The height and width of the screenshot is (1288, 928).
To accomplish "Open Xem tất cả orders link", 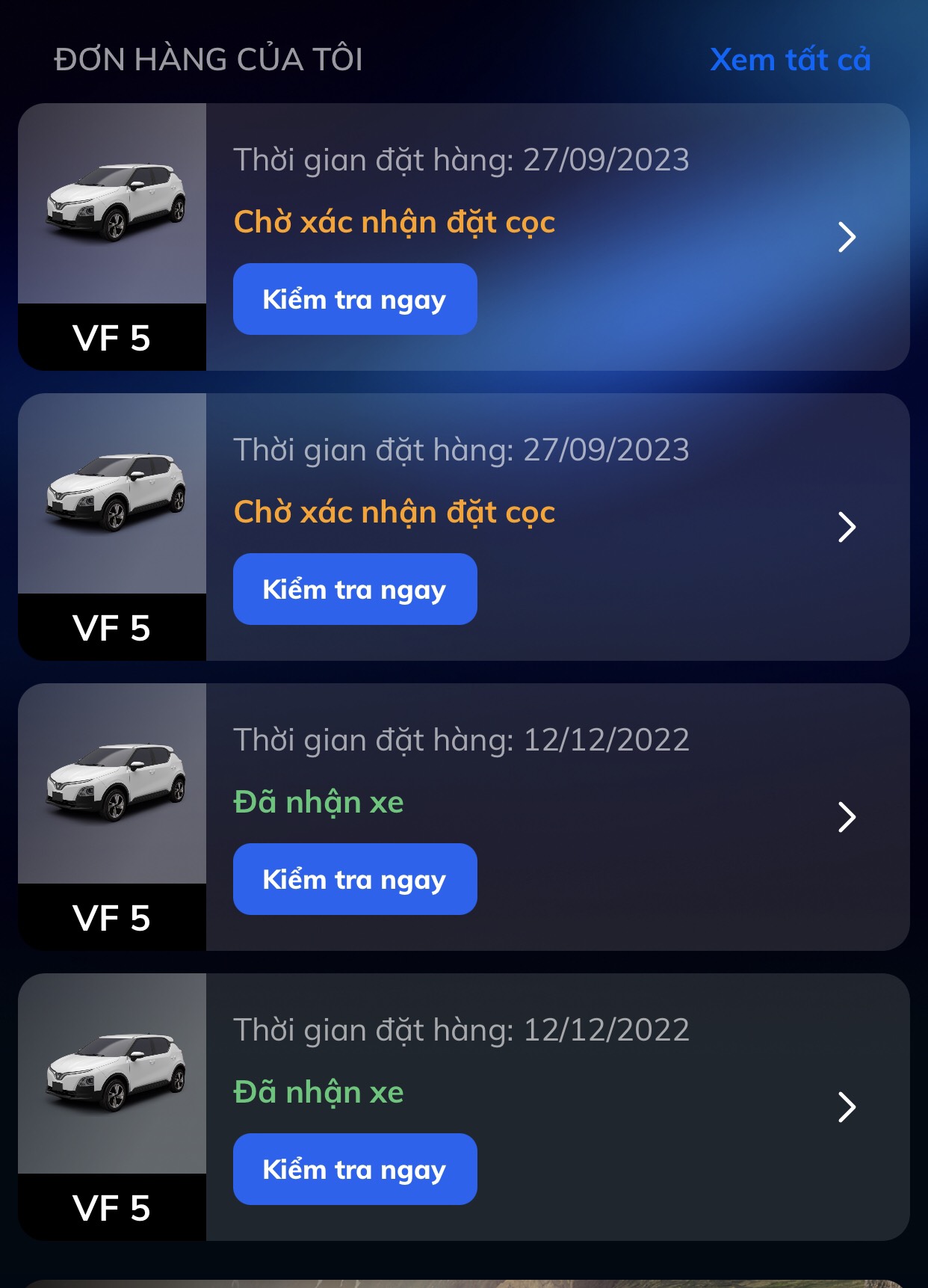I will [790, 60].
